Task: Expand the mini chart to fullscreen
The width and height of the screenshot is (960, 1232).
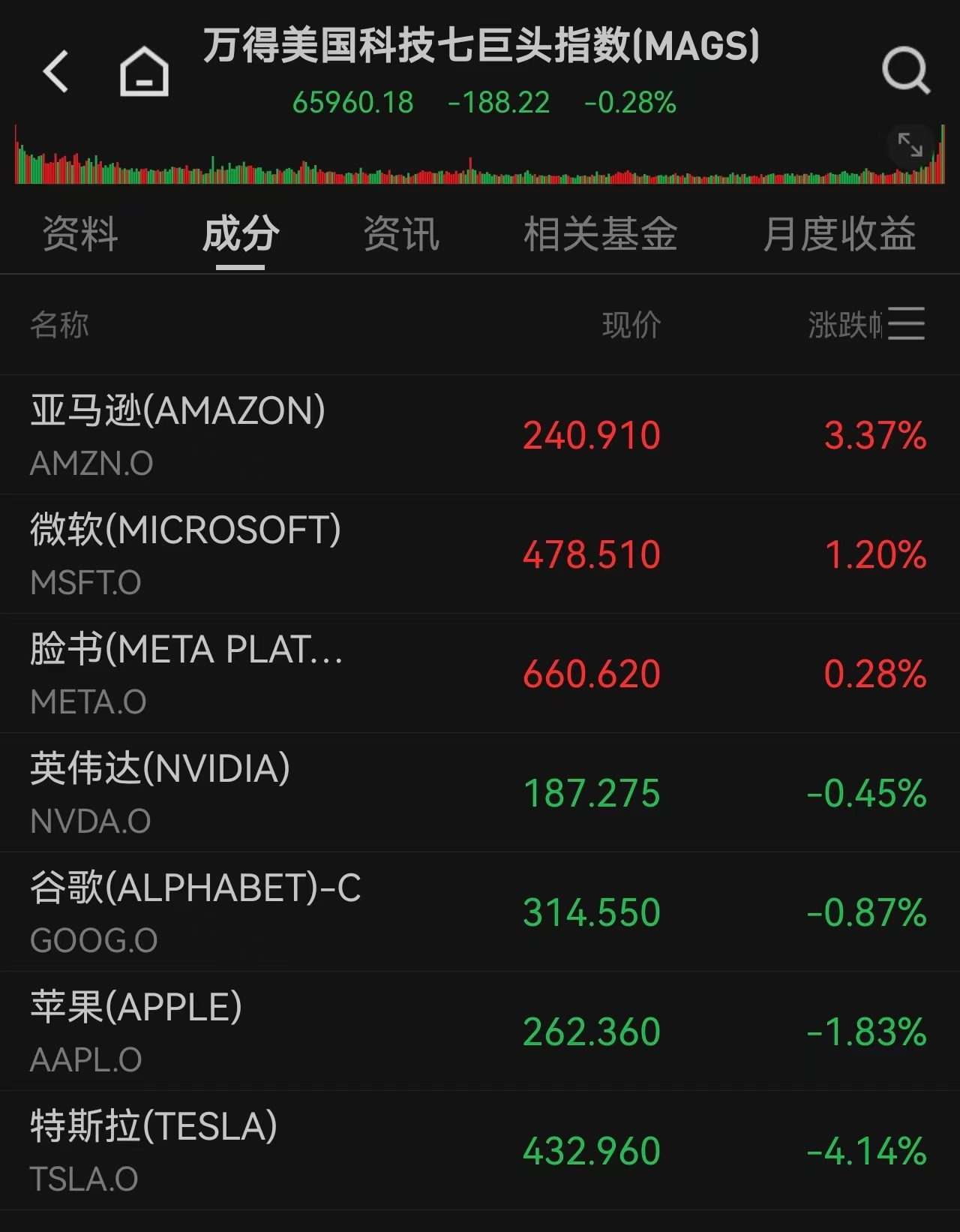Action: pos(910,144)
